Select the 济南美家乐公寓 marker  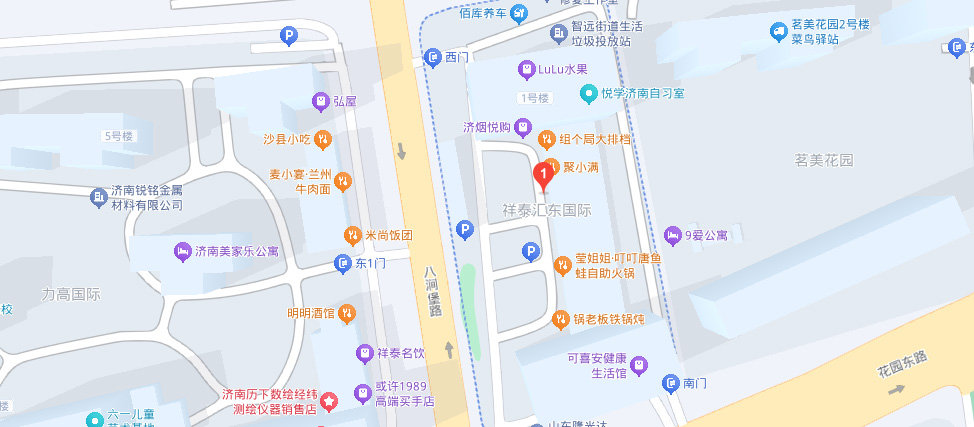coord(182,251)
